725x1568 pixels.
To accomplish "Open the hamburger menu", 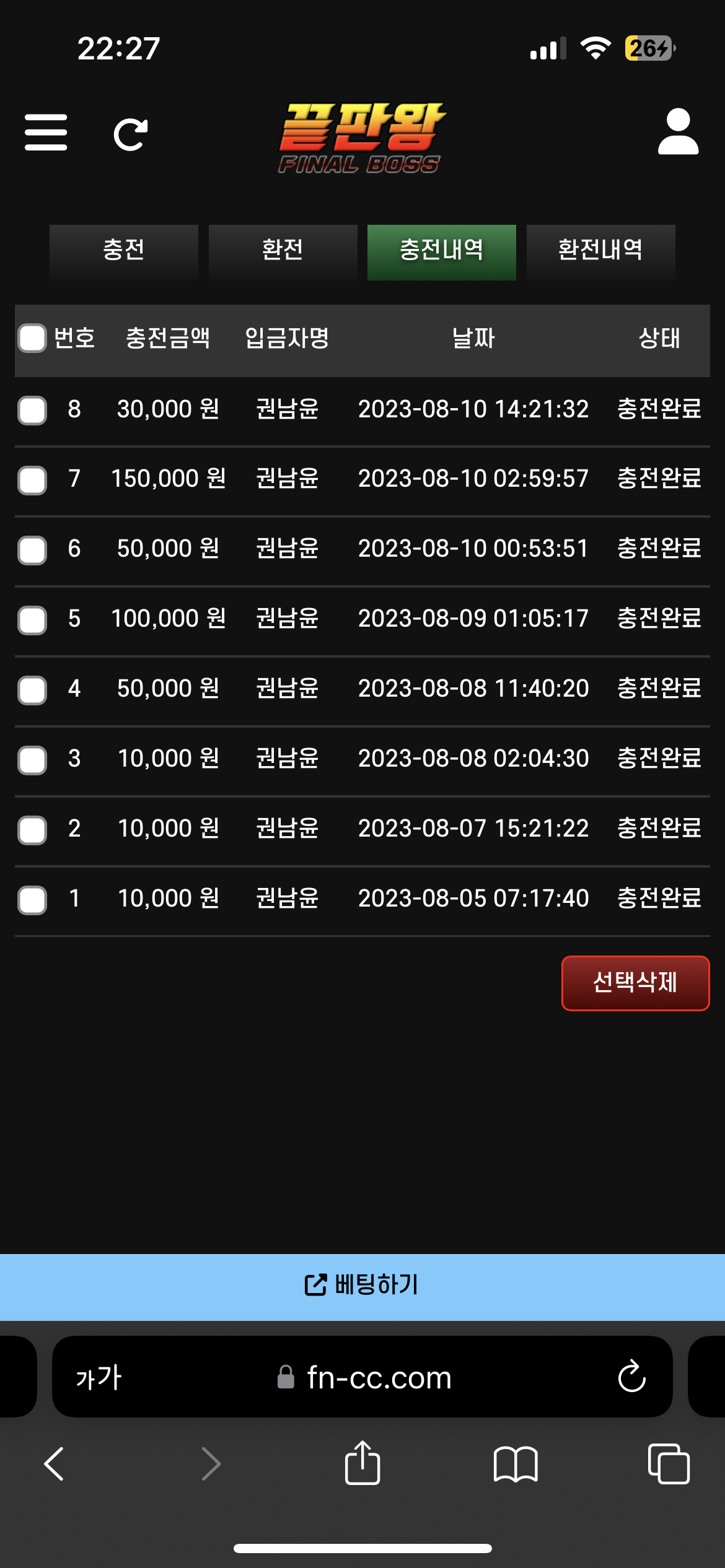I will coord(46,132).
